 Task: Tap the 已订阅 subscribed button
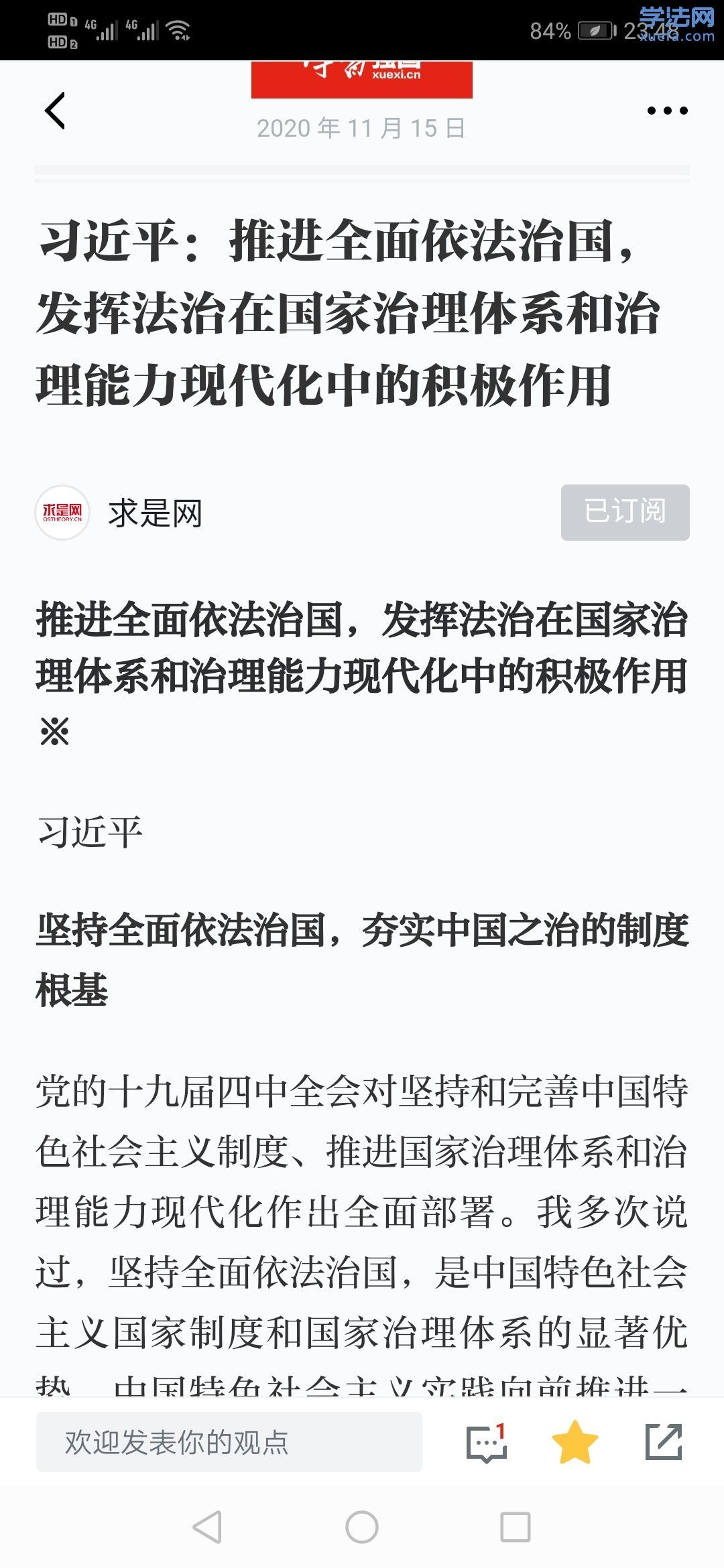point(625,512)
